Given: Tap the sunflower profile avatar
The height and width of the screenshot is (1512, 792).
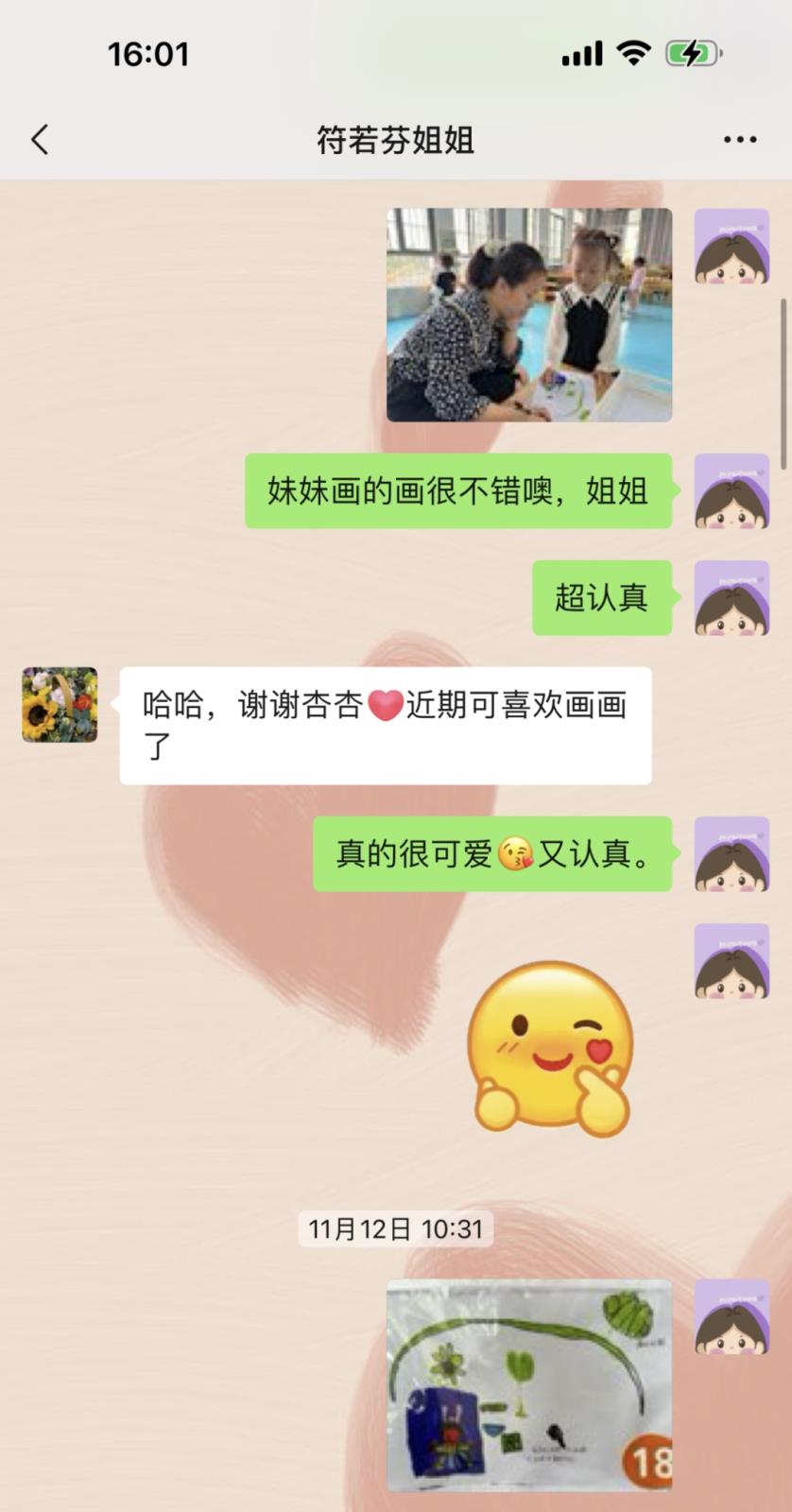Looking at the screenshot, I should [60, 704].
